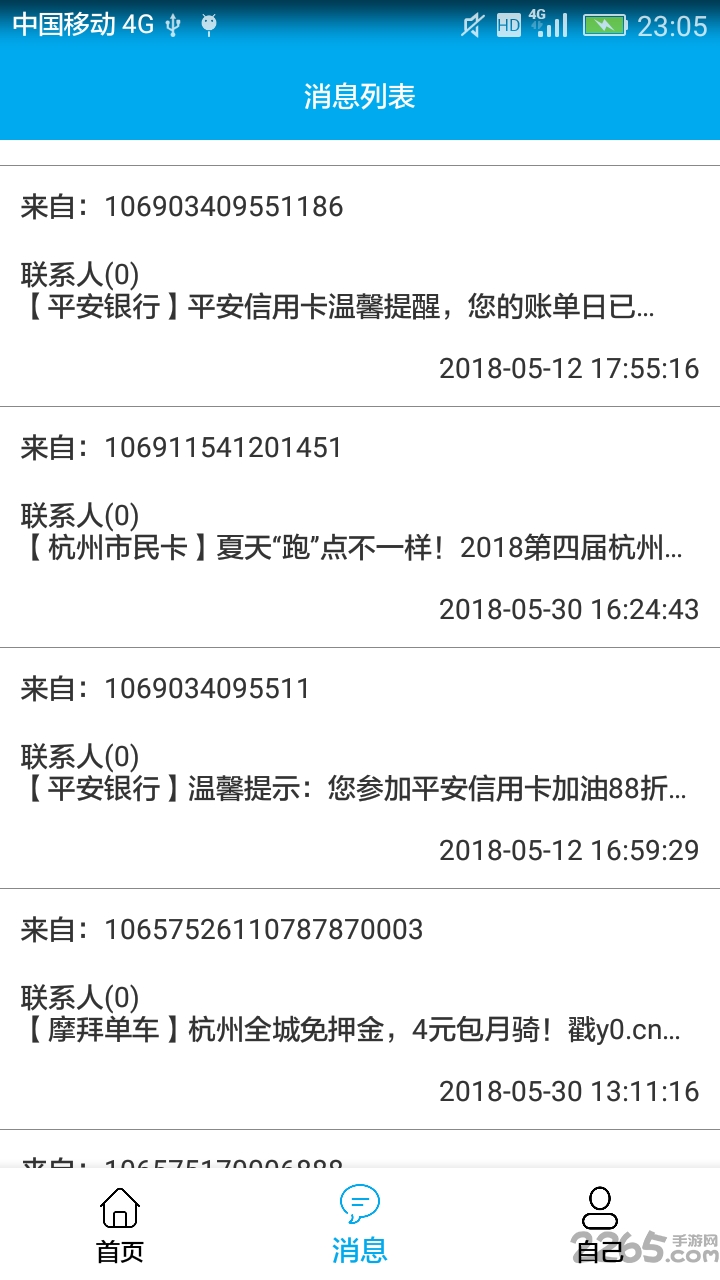This screenshot has height=1280, width=720.
Task: Tap the 自己 profile person icon
Action: click(x=599, y=1206)
